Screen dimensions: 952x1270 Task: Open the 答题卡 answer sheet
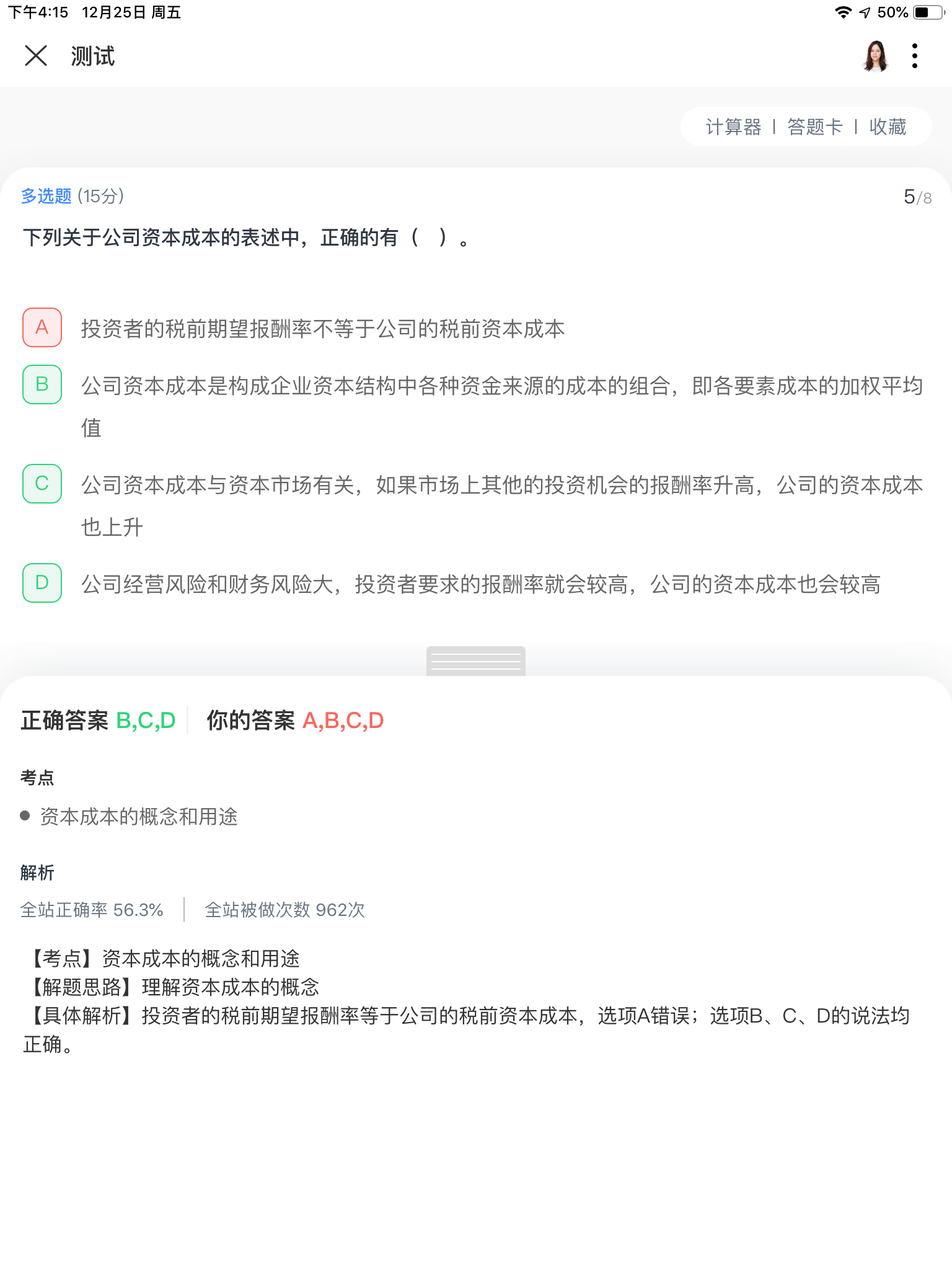click(815, 127)
